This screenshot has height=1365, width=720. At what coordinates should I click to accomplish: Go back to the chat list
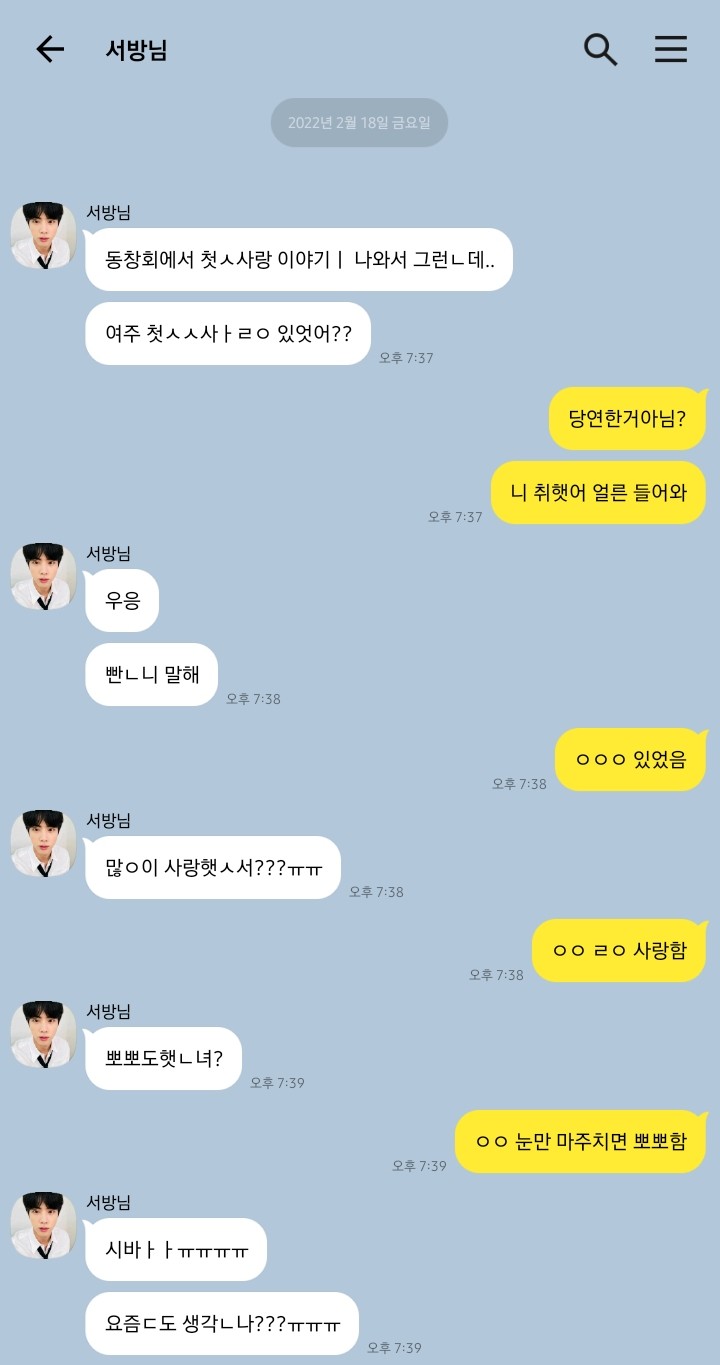click(49, 49)
